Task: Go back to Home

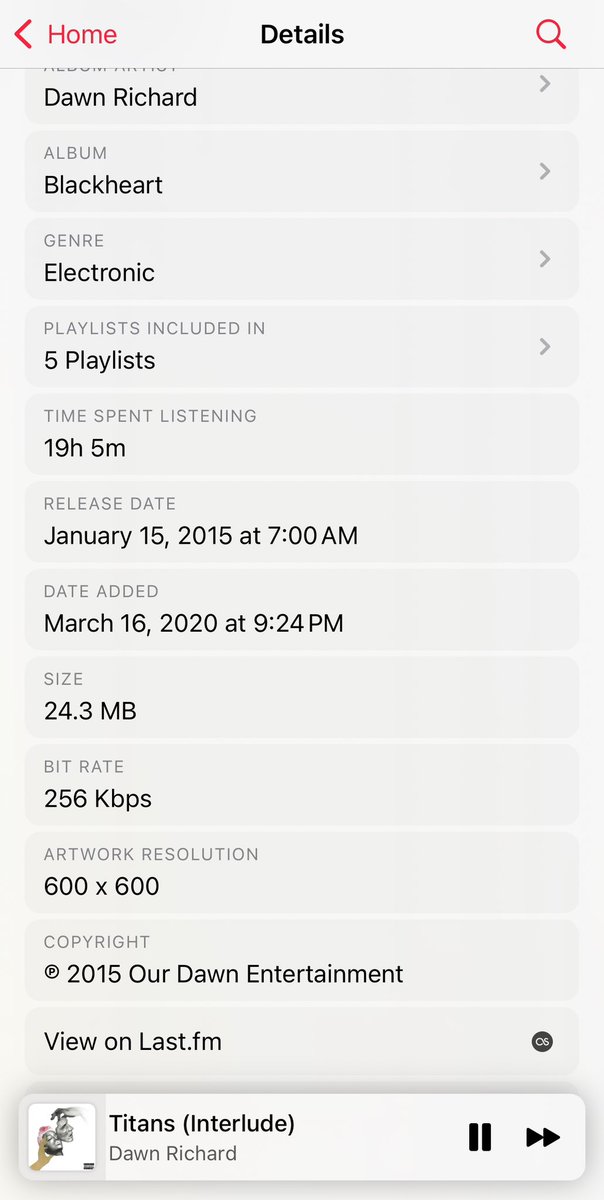Action: pos(66,35)
